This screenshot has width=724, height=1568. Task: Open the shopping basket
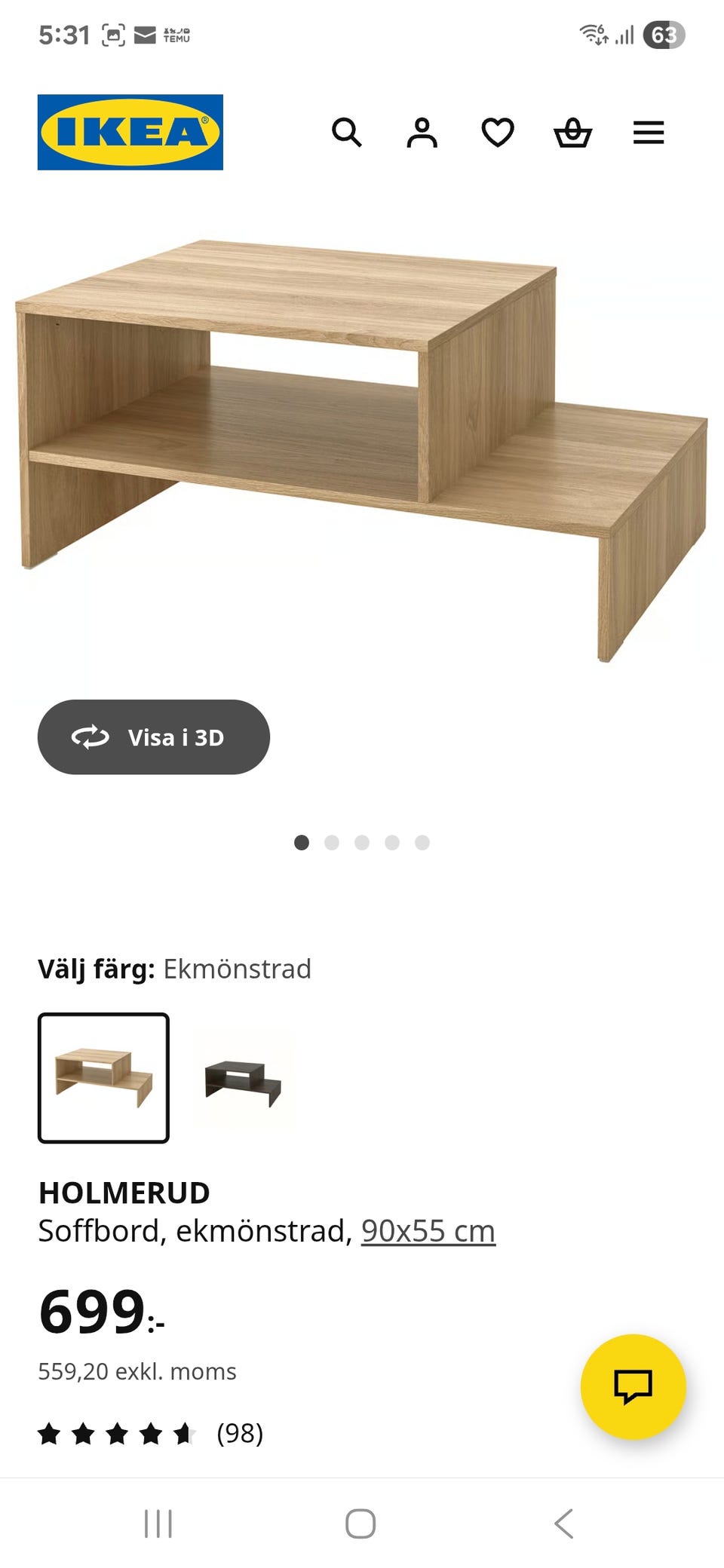[x=573, y=133]
